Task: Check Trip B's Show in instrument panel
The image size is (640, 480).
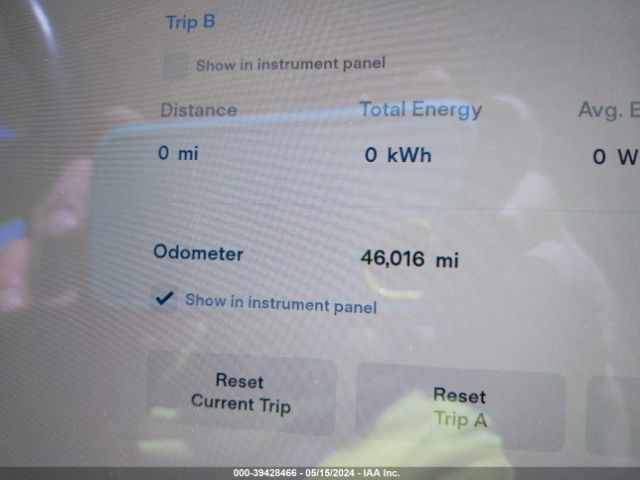Action: pos(175,65)
